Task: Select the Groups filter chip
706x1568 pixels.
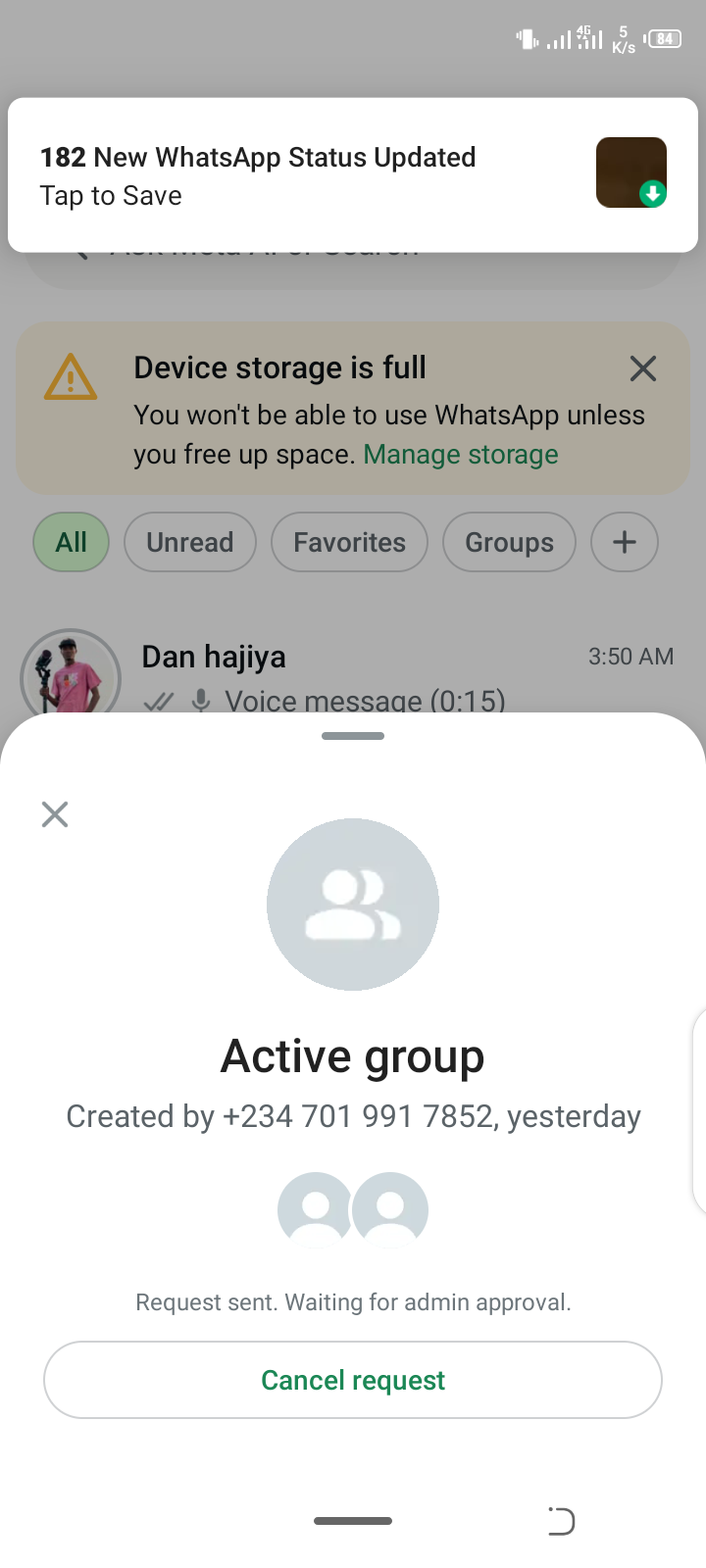Action: (x=509, y=542)
